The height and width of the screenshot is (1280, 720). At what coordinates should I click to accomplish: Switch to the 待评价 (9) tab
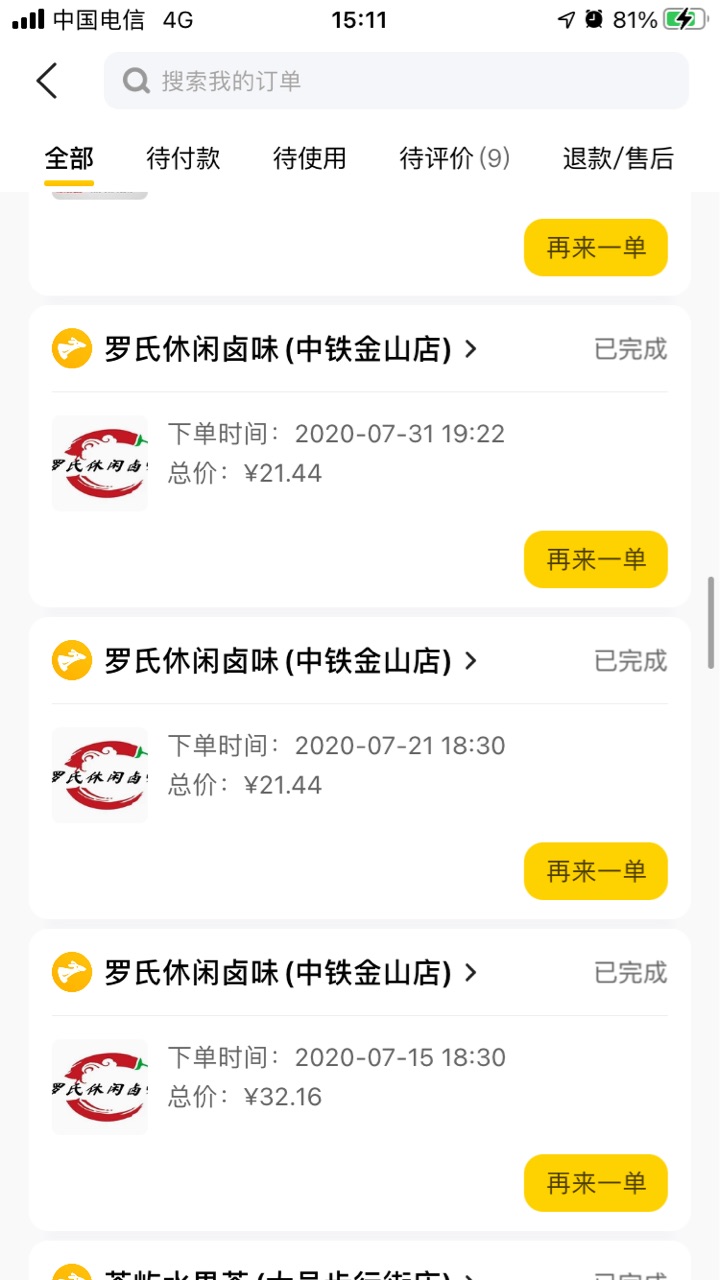pos(455,158)
